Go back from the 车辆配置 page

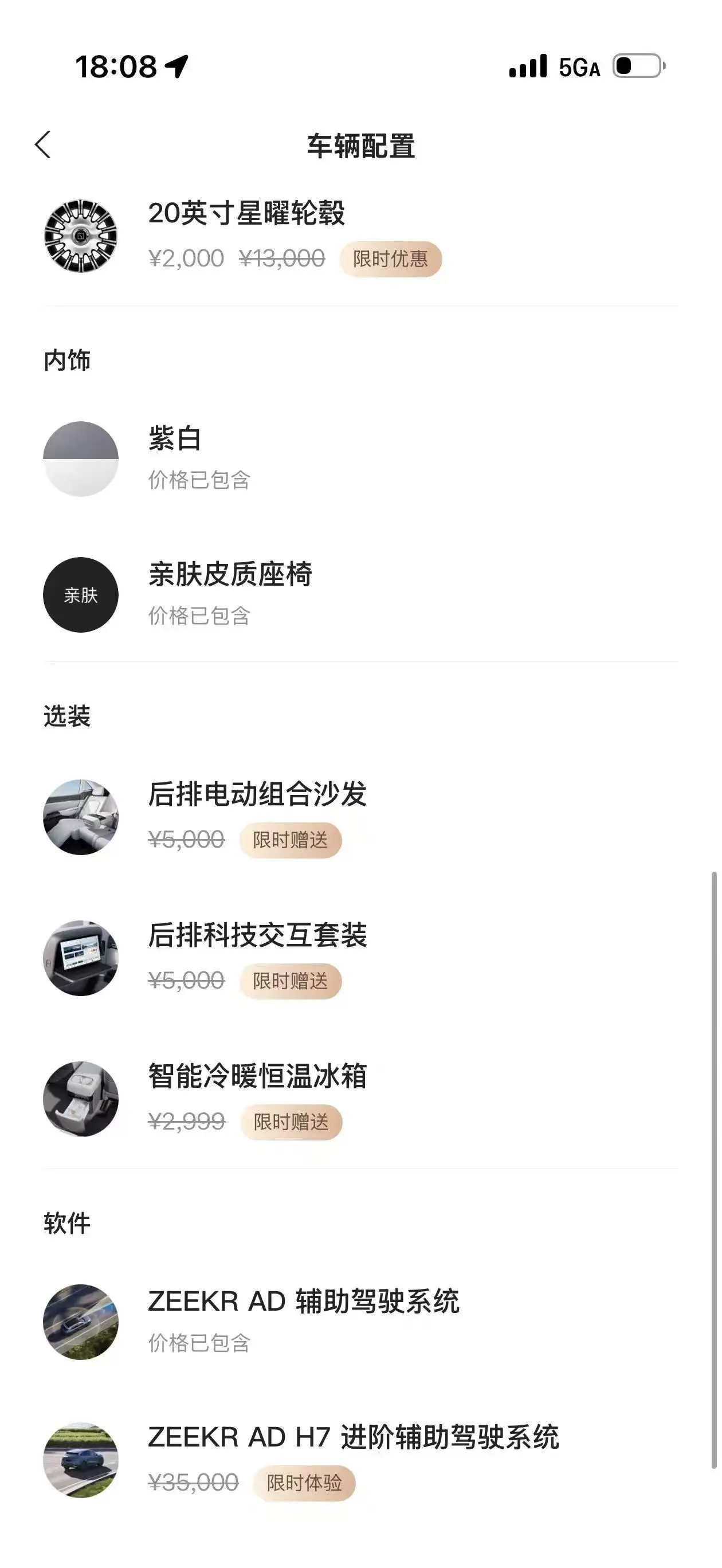(42, 145)
